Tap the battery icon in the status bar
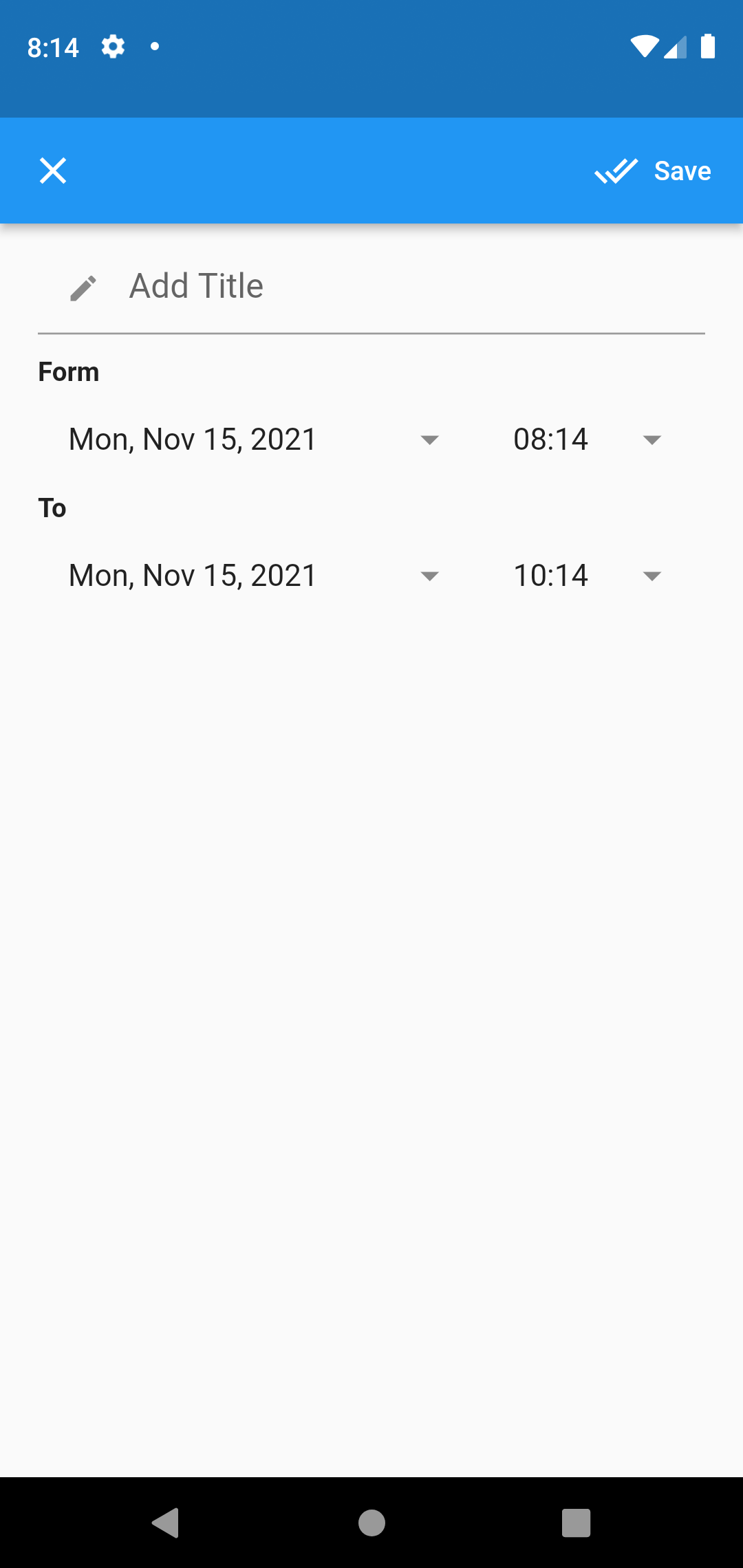 [x=707, y=46]
